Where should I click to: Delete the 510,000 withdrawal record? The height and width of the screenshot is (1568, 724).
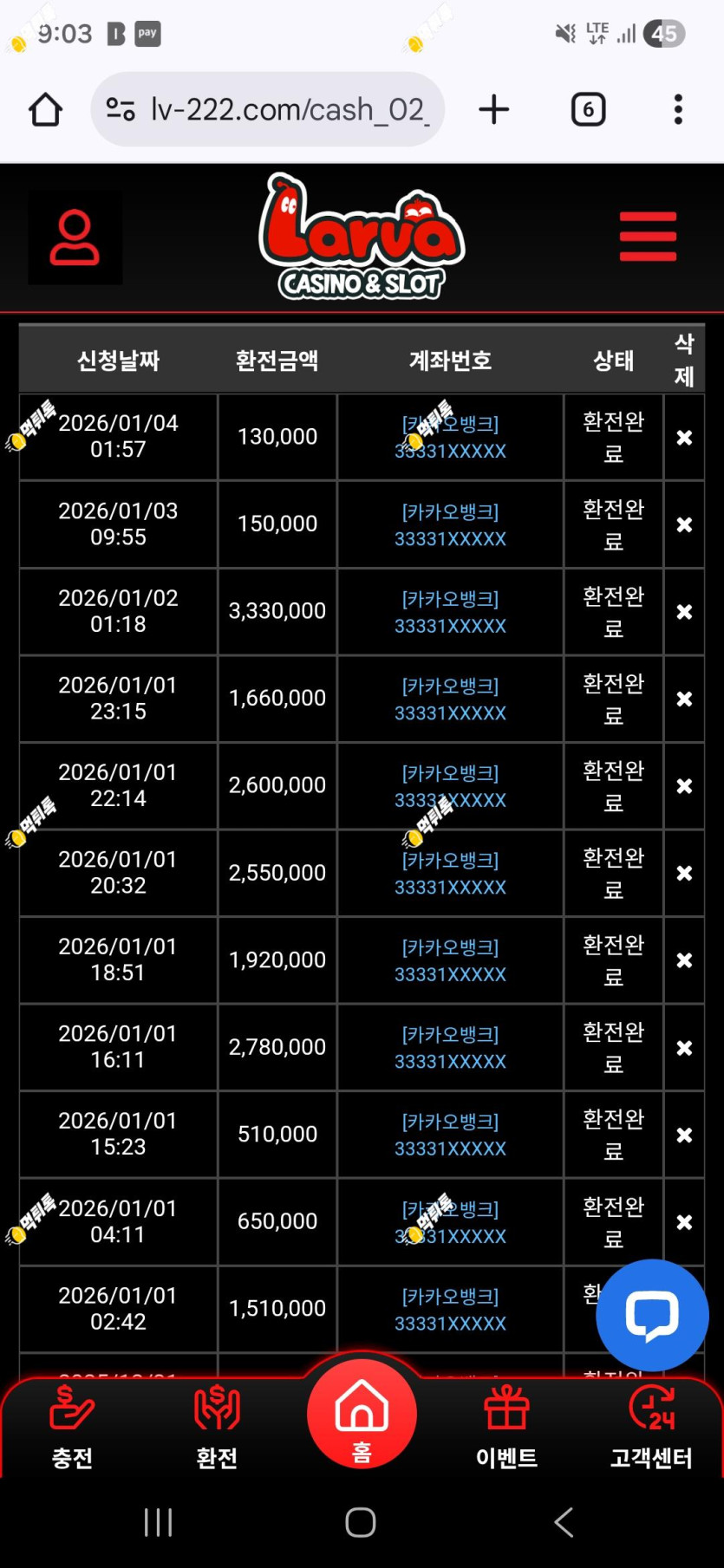(684, 1135)
